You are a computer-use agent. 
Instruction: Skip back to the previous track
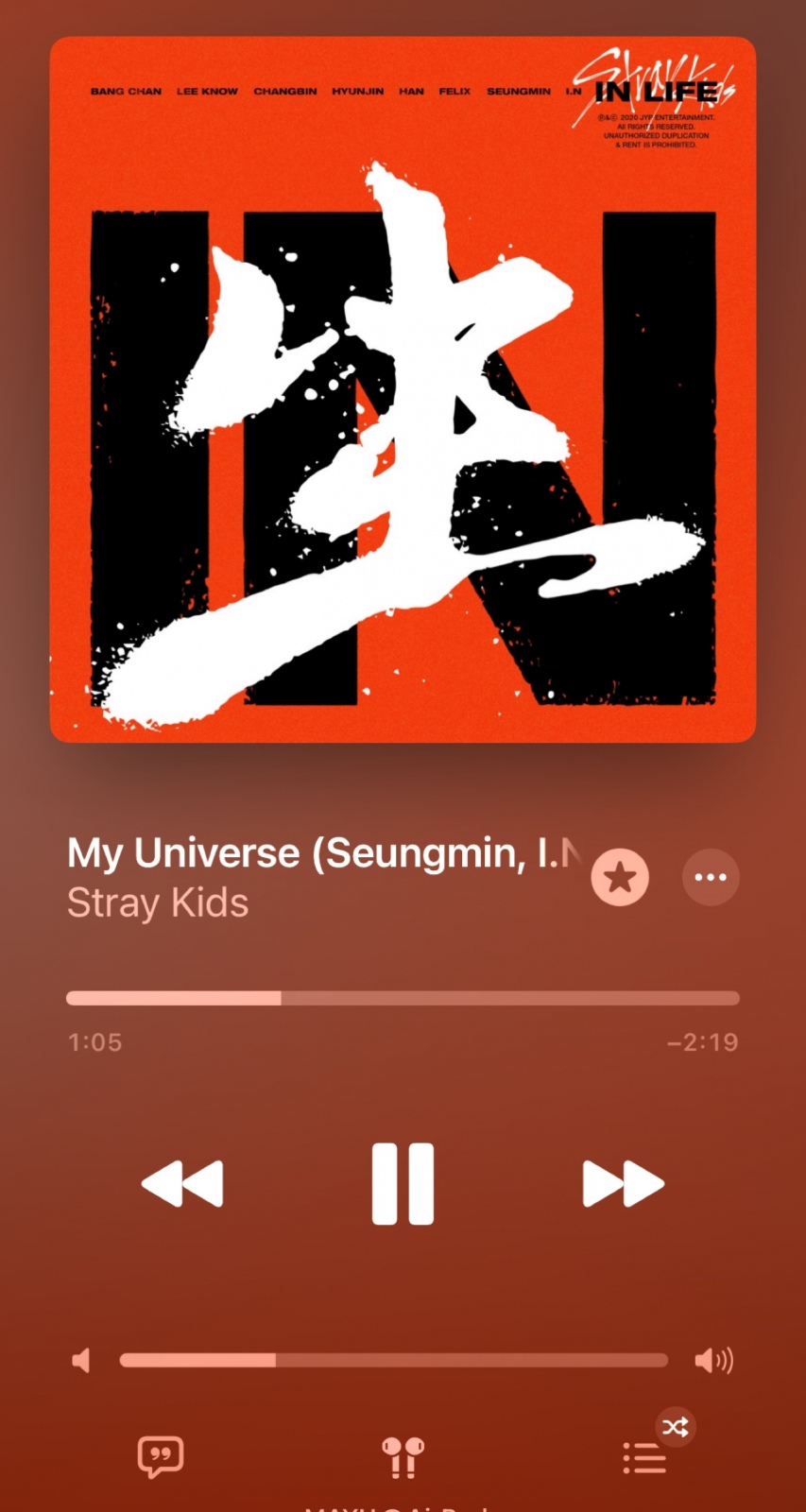pos(182,1183)
